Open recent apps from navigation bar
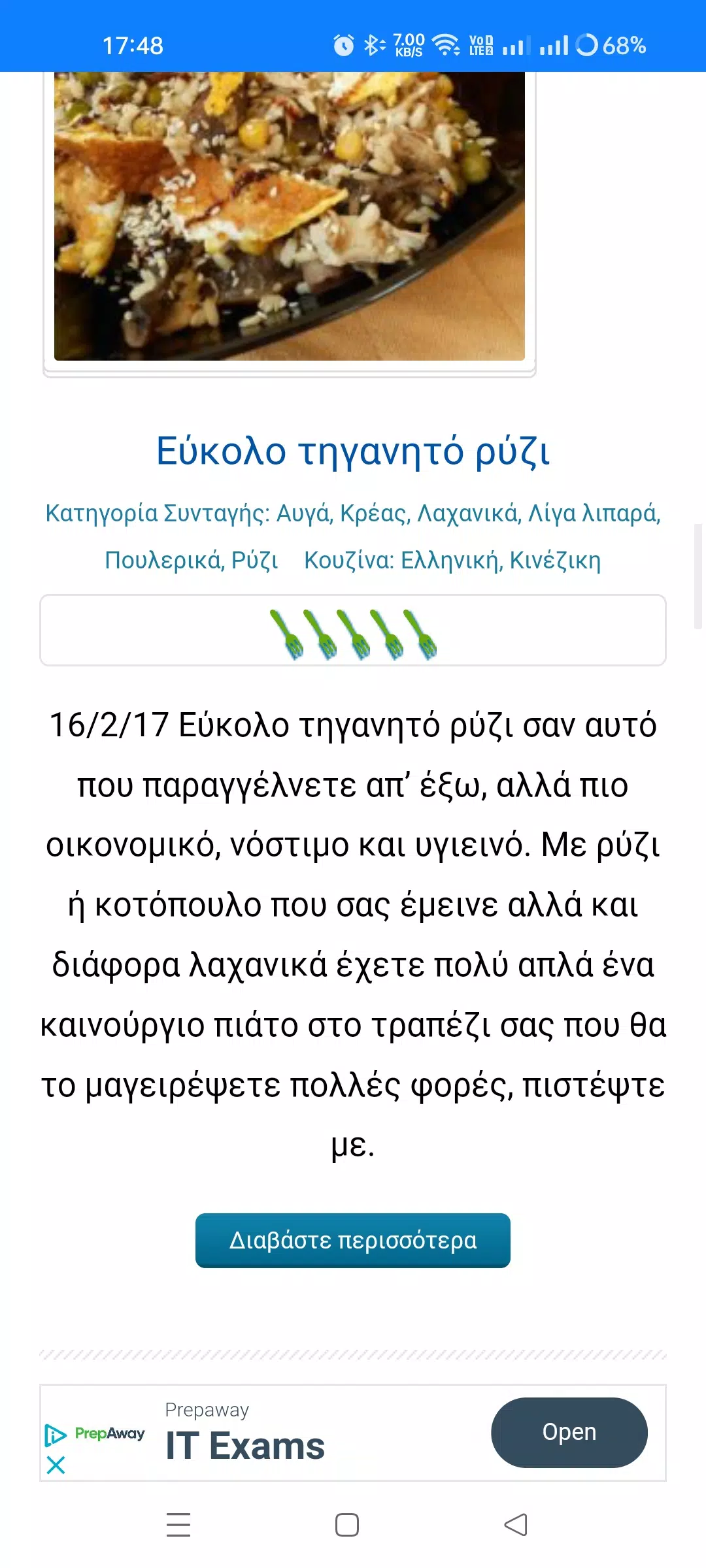 178,1525
